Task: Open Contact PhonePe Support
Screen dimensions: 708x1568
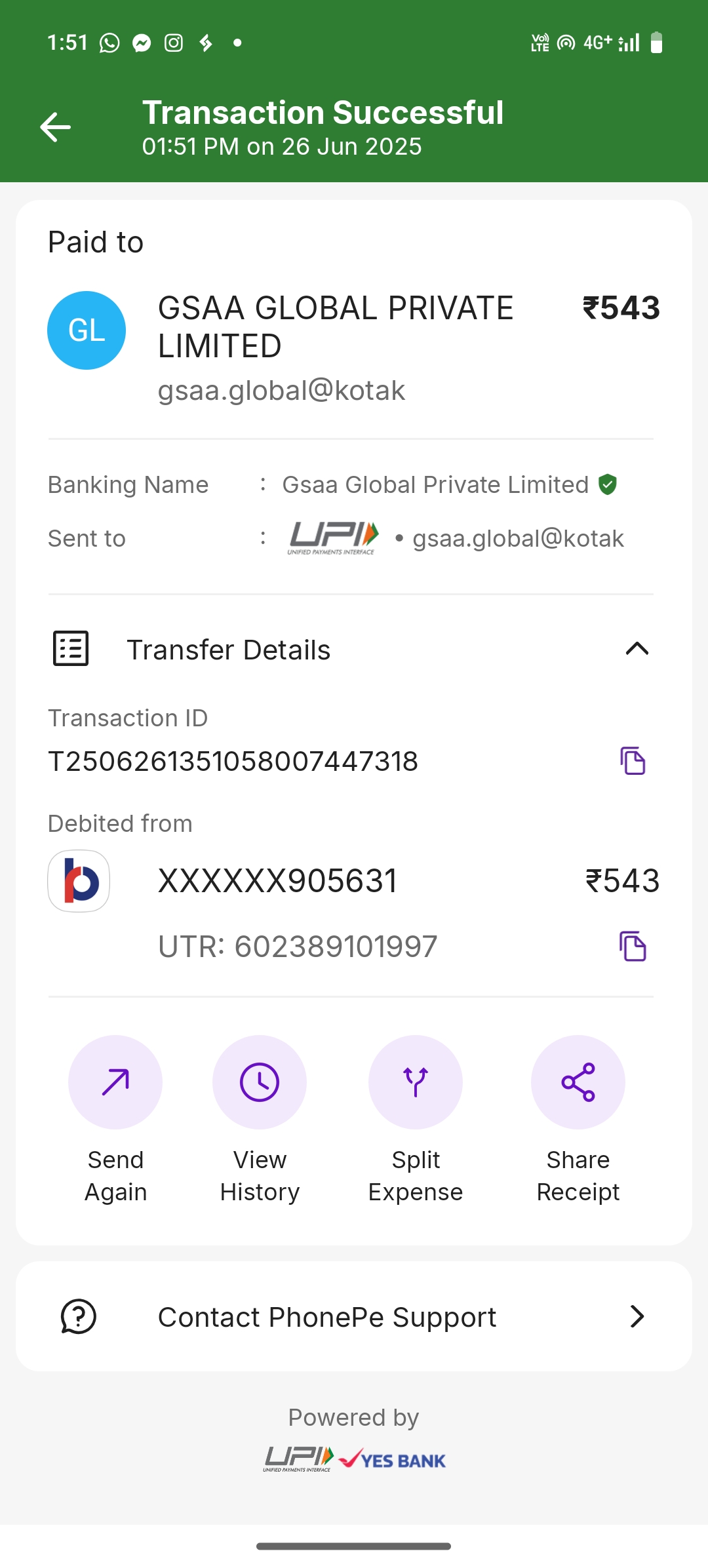Action: (x=354, y=1317)
